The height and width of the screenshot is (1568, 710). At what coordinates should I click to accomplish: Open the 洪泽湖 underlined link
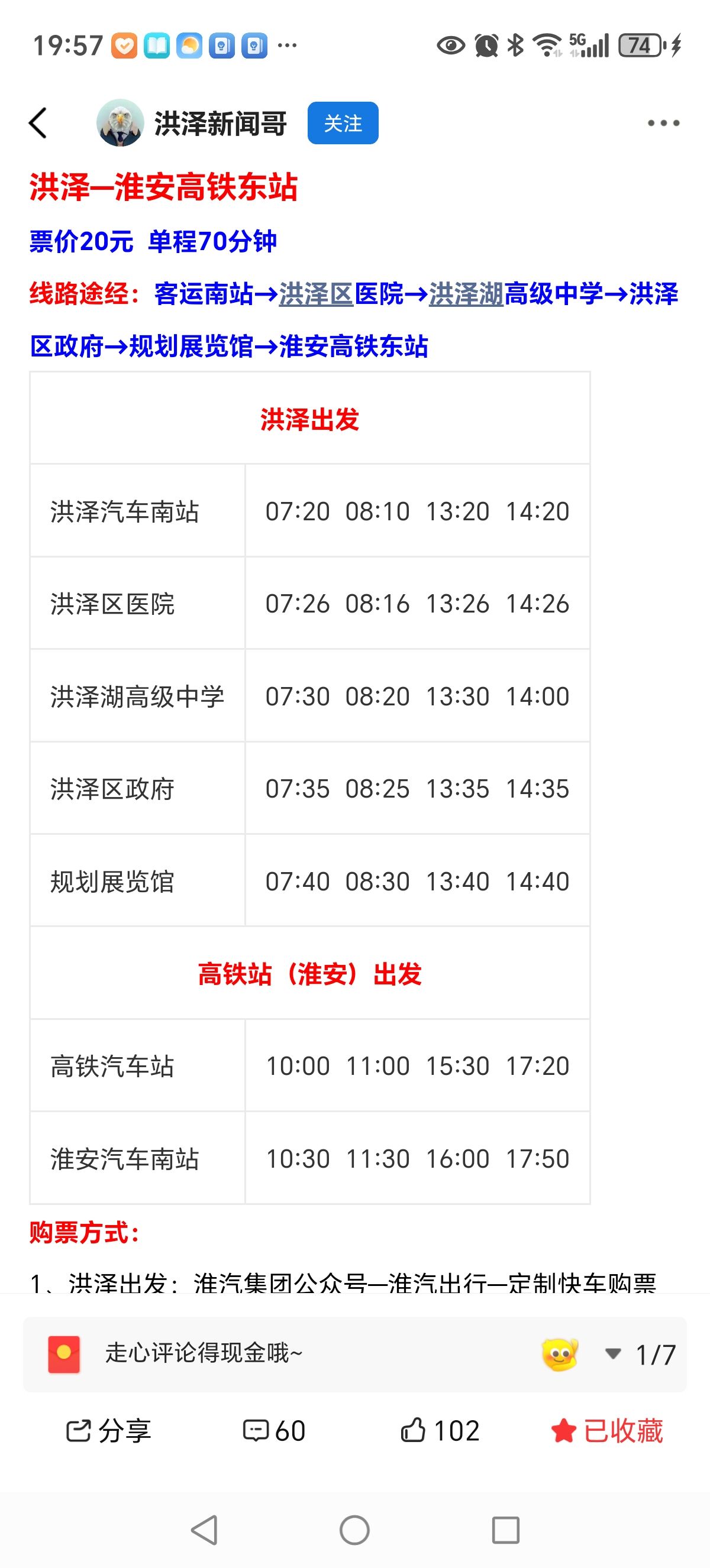coord(466,294)
